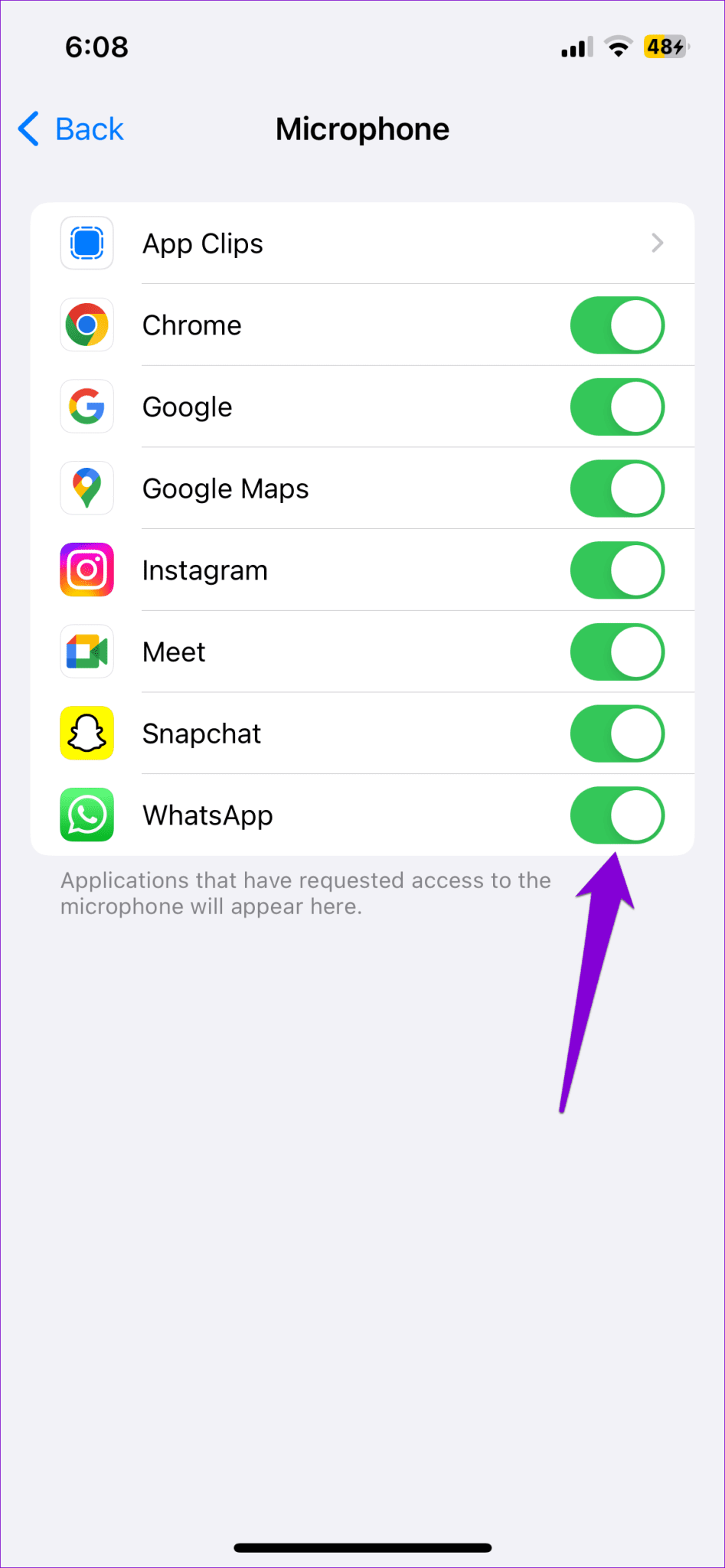Turn off microphone for Meet

click(617, 652)
